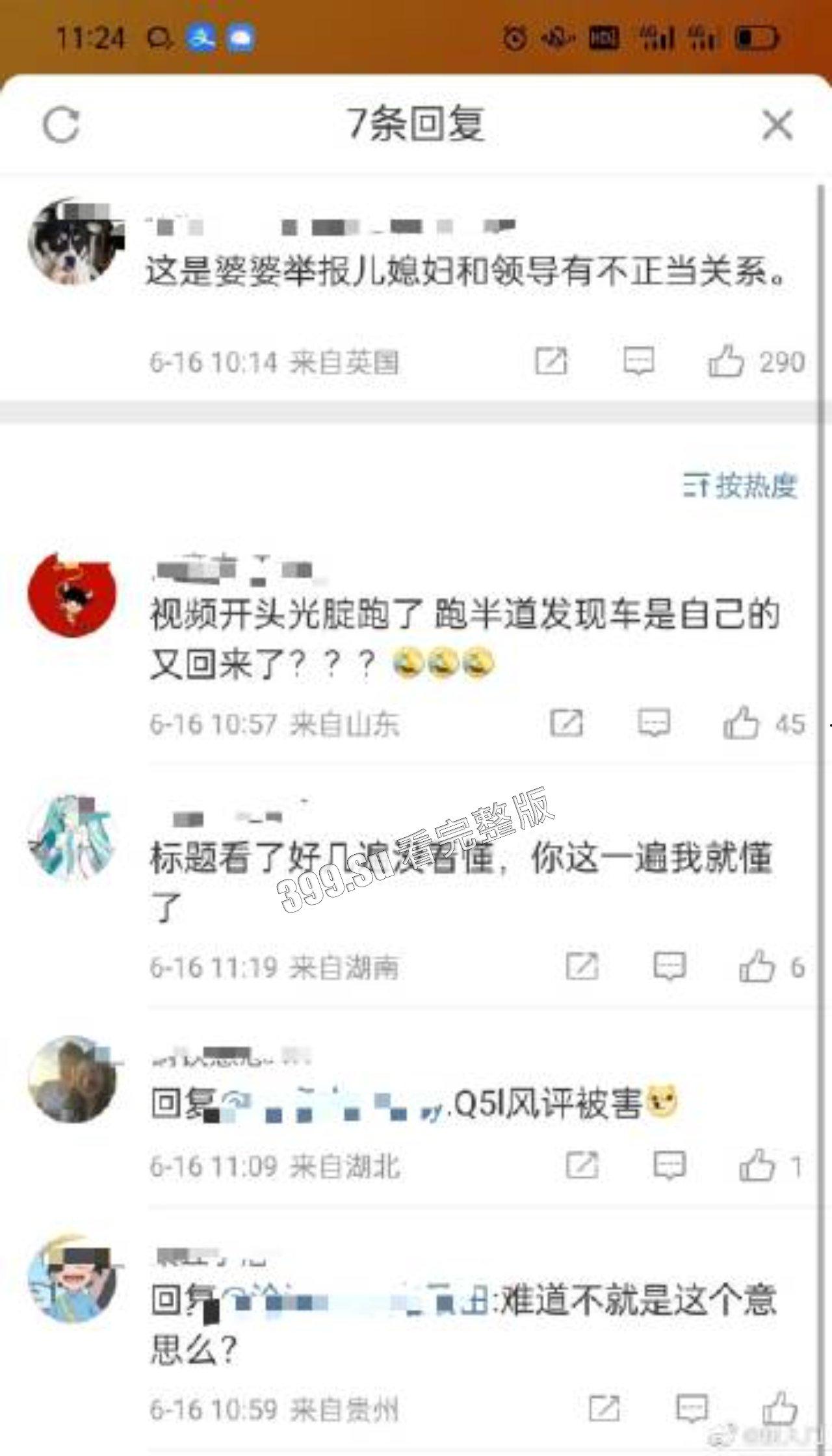Reply to the comment from 英国

[638, 361]
